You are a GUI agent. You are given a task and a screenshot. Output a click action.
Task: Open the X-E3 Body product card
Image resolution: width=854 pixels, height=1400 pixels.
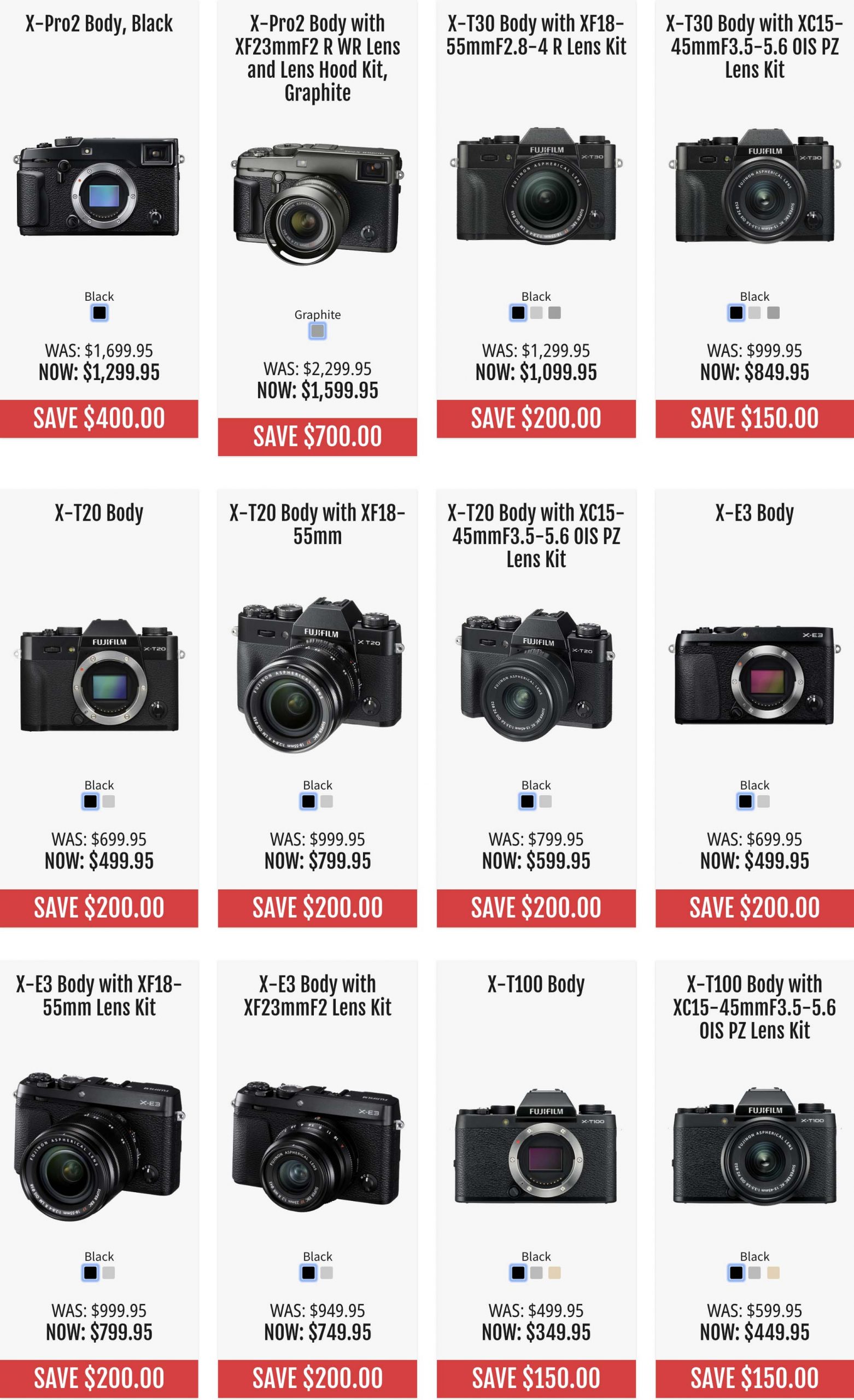pos(754,708)
